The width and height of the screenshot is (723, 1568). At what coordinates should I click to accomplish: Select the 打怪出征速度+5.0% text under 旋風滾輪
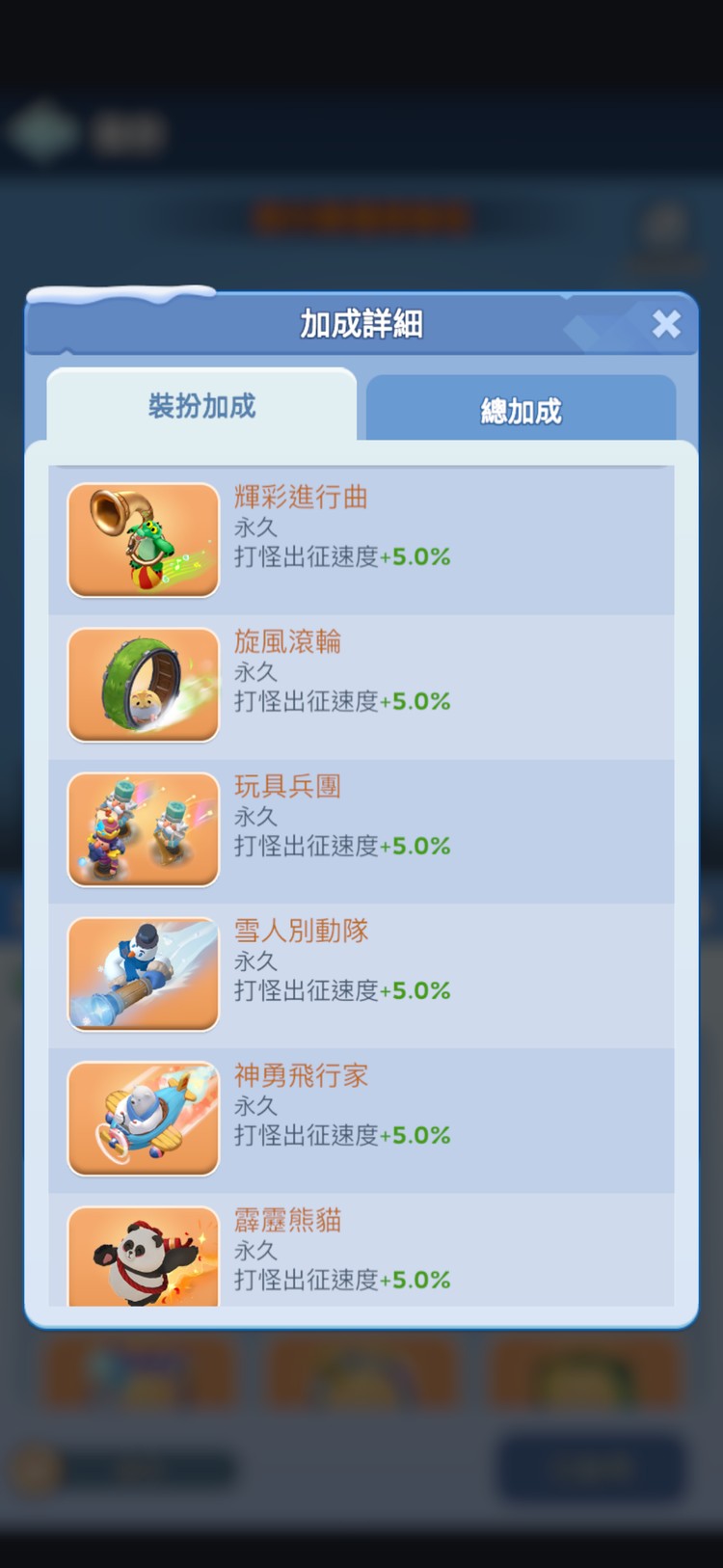click(x=342, y=701)
